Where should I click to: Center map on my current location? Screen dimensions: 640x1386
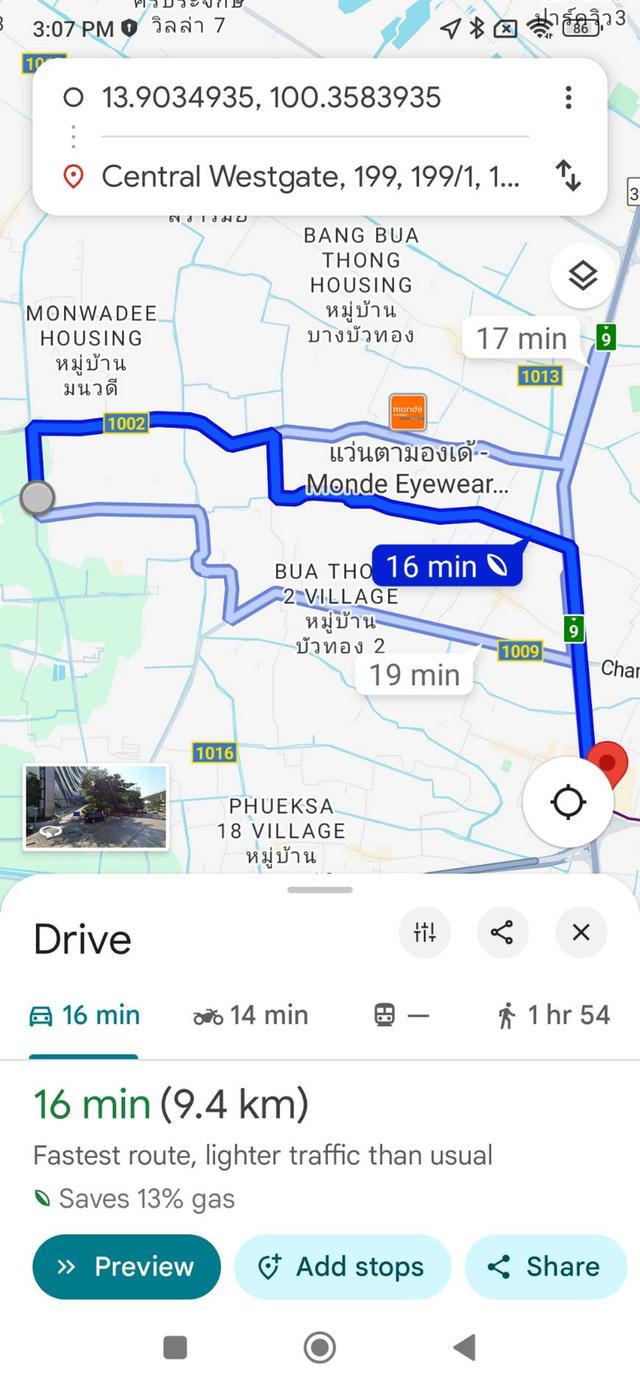tap(568, 802)
